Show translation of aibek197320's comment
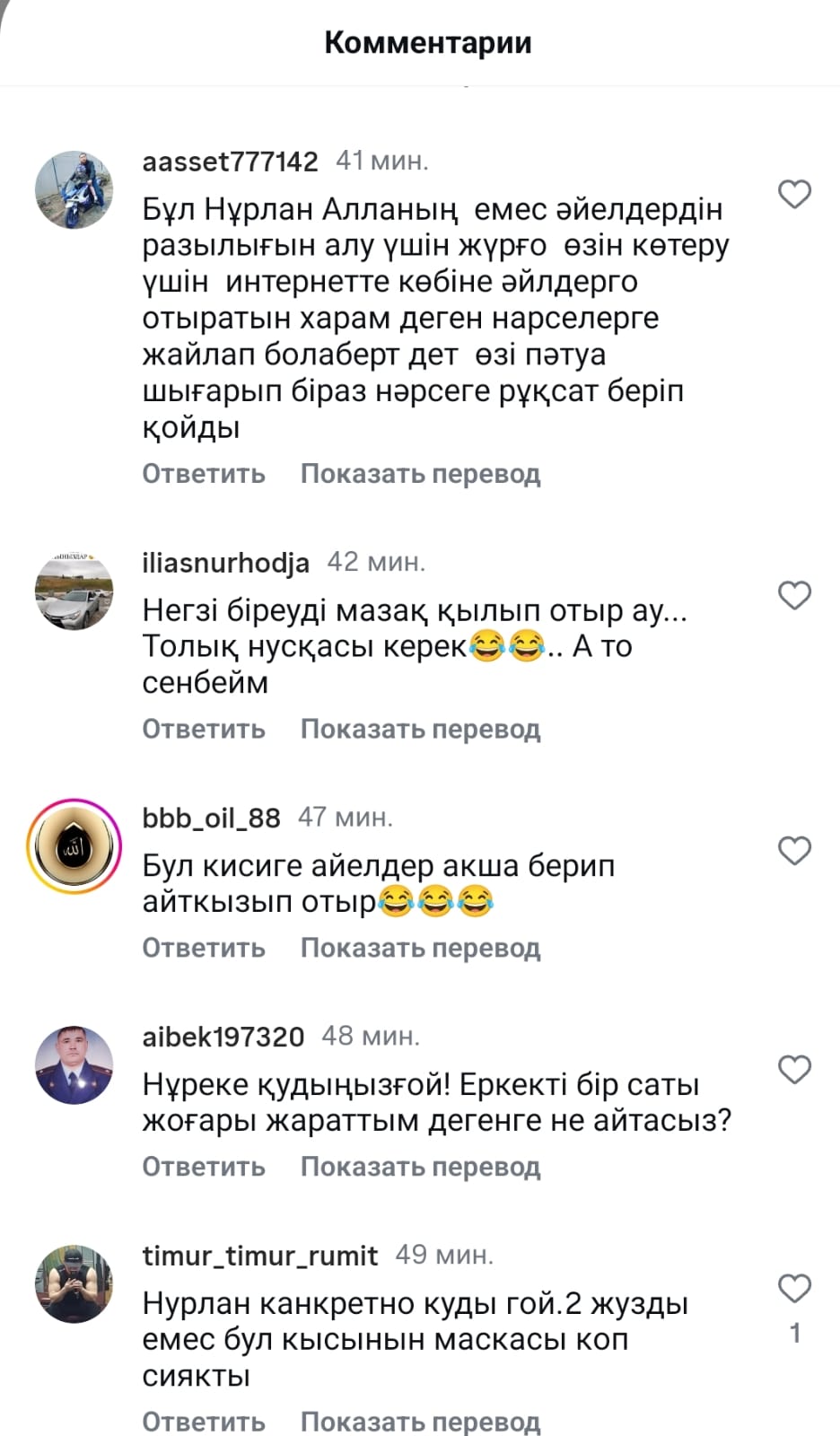 [x=420, y=1167]
